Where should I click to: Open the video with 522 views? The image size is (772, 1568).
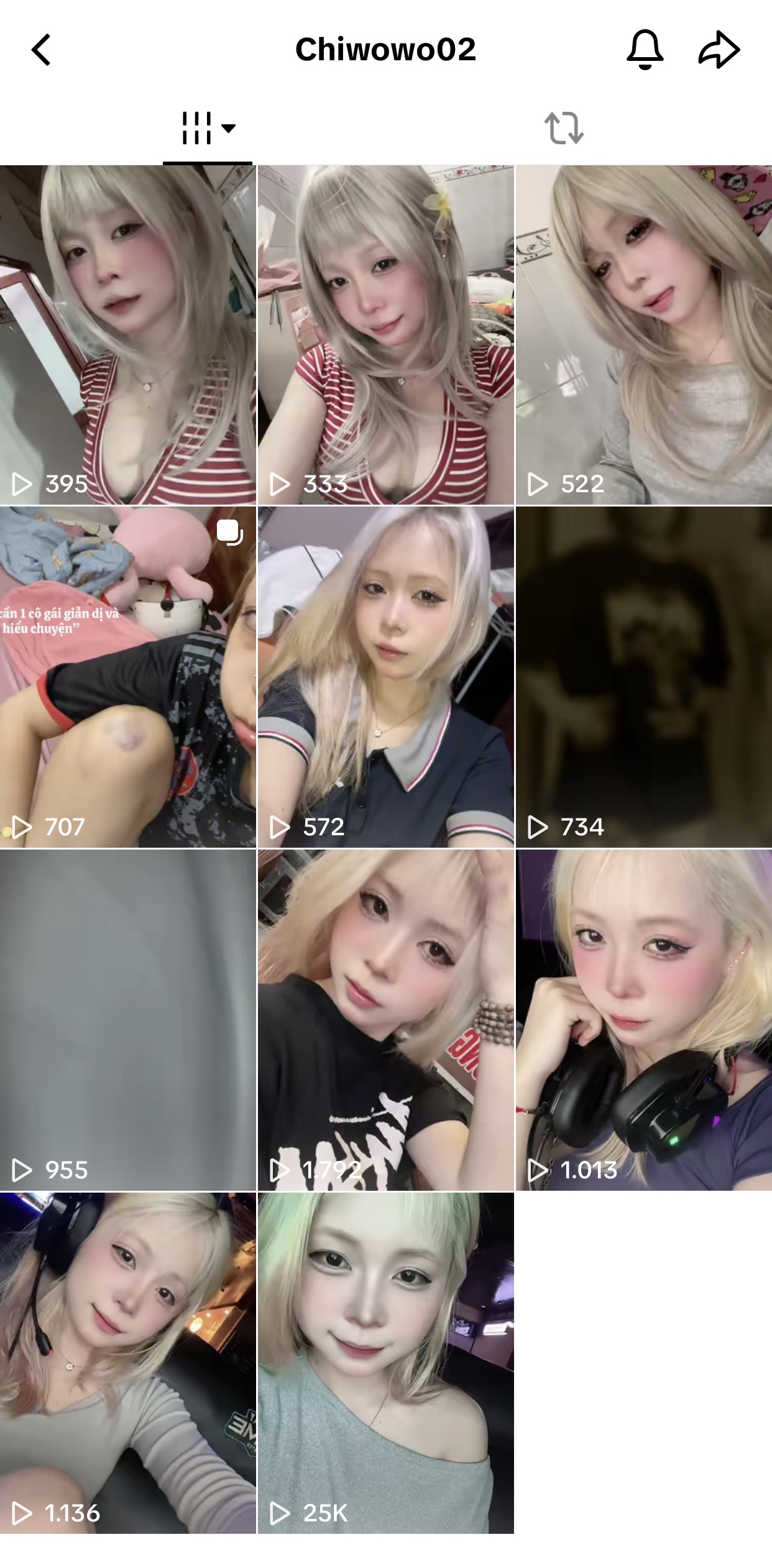(x=643, y=334)
